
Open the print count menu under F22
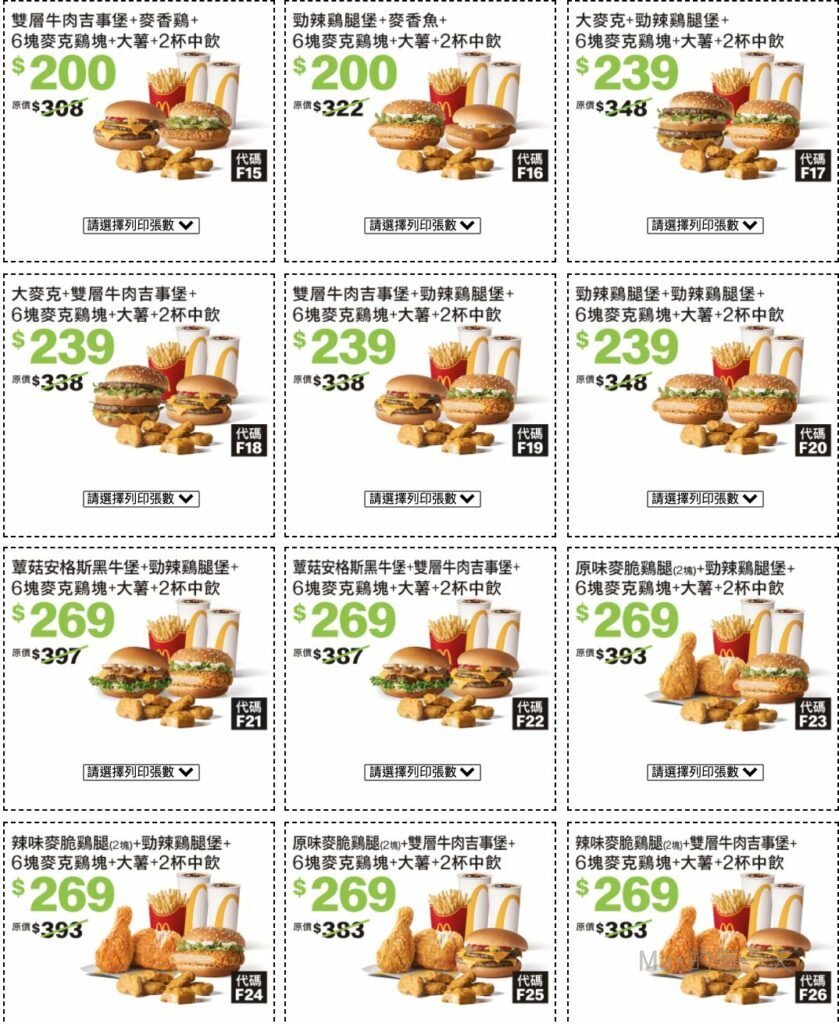coord(422,772)
